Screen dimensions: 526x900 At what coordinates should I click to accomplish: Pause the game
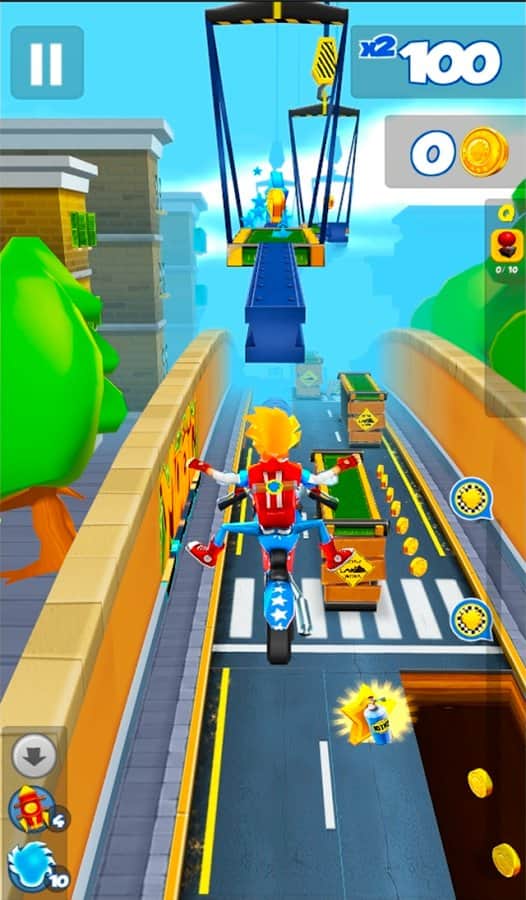tap(47, 63)
